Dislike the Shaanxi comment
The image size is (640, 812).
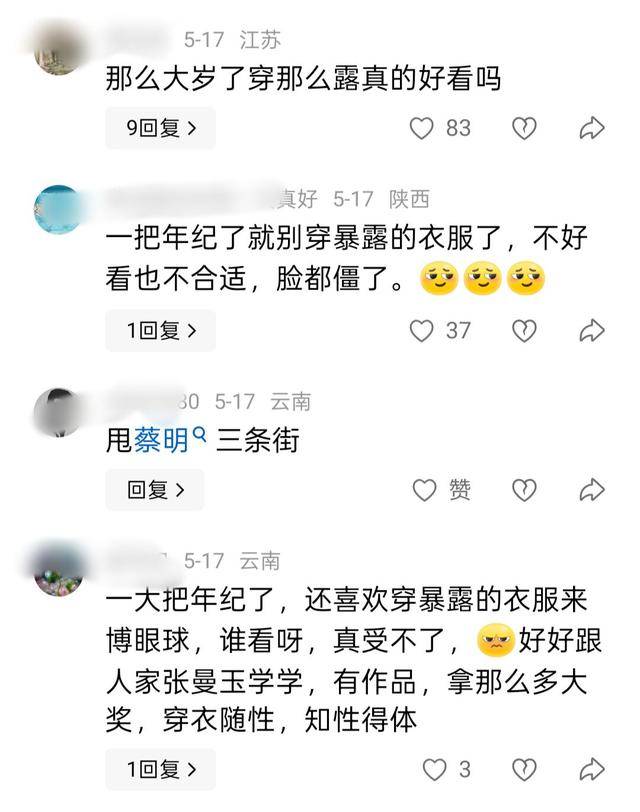point(524,330)
